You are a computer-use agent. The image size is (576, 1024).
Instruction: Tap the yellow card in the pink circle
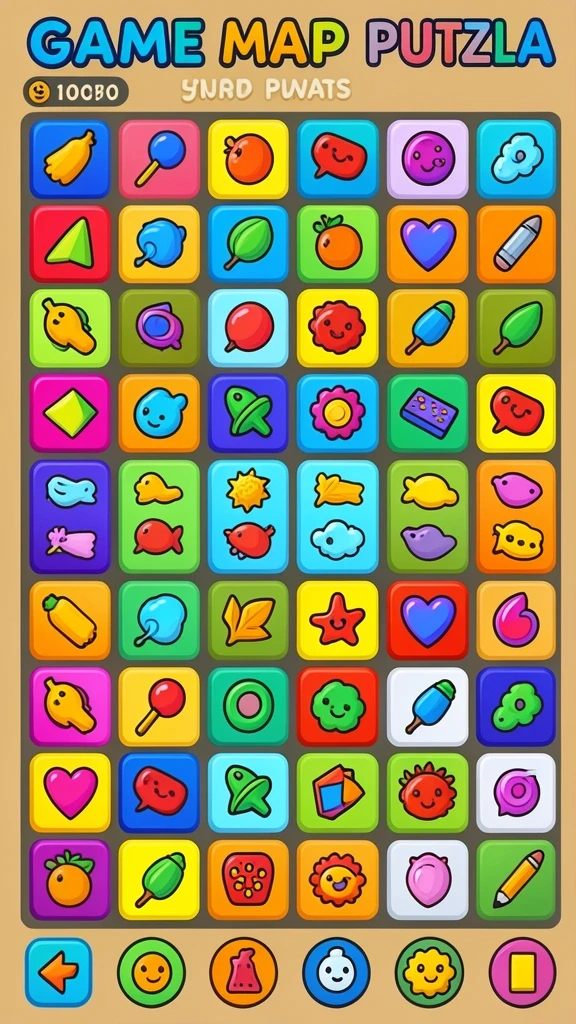click(x=522, y=972)
